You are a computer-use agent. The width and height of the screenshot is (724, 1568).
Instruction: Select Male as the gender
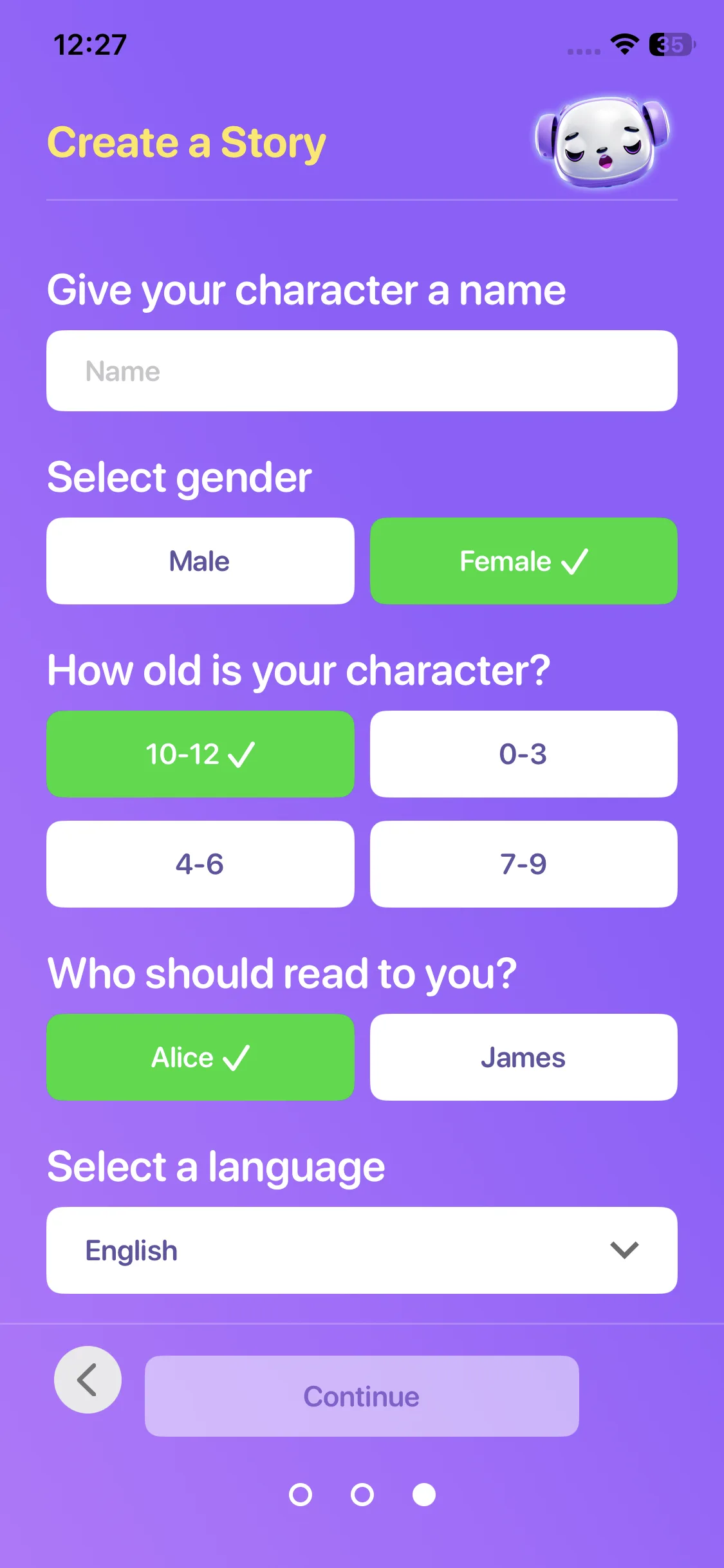200,561
